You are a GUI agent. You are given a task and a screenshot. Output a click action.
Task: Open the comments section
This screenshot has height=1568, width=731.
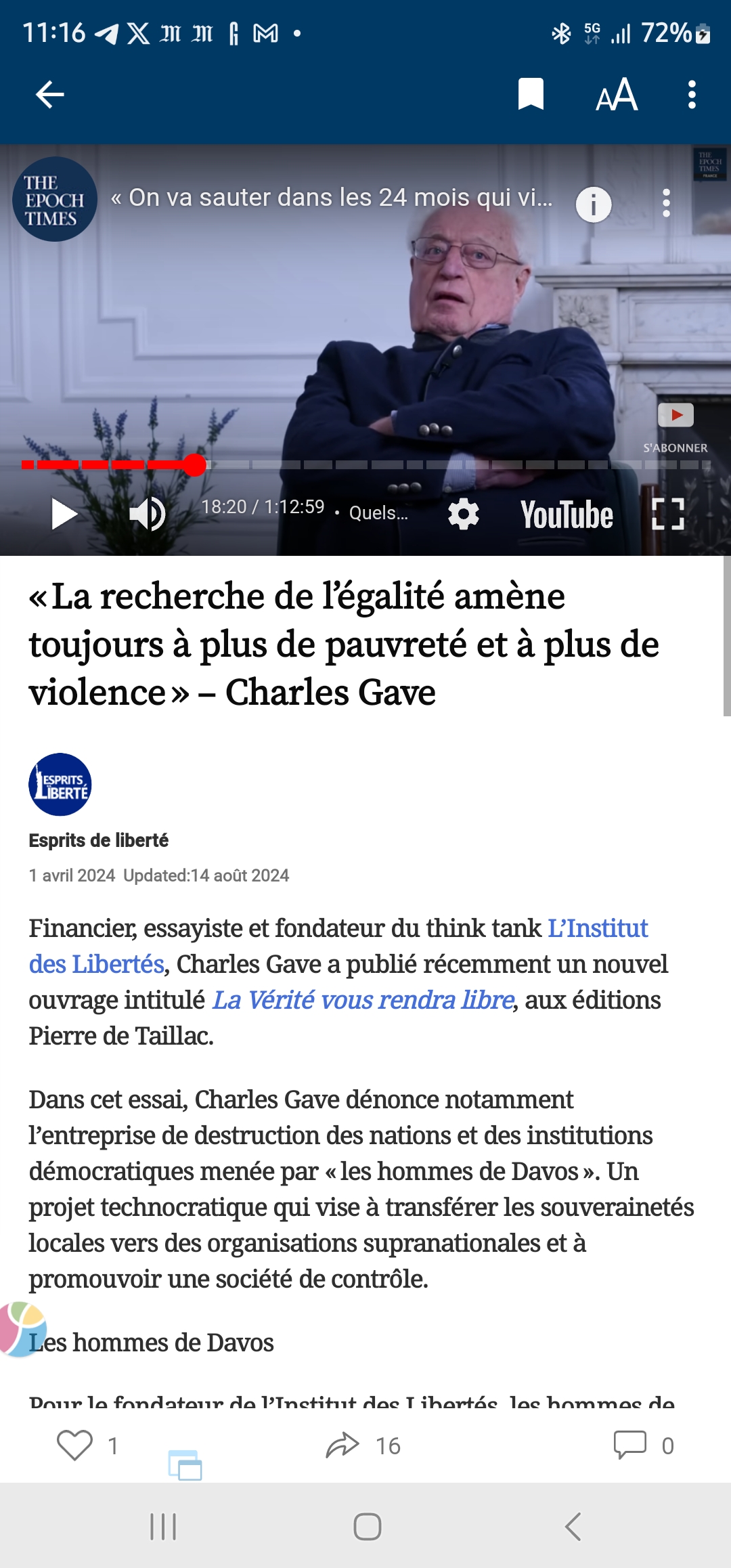[630, 1445]
